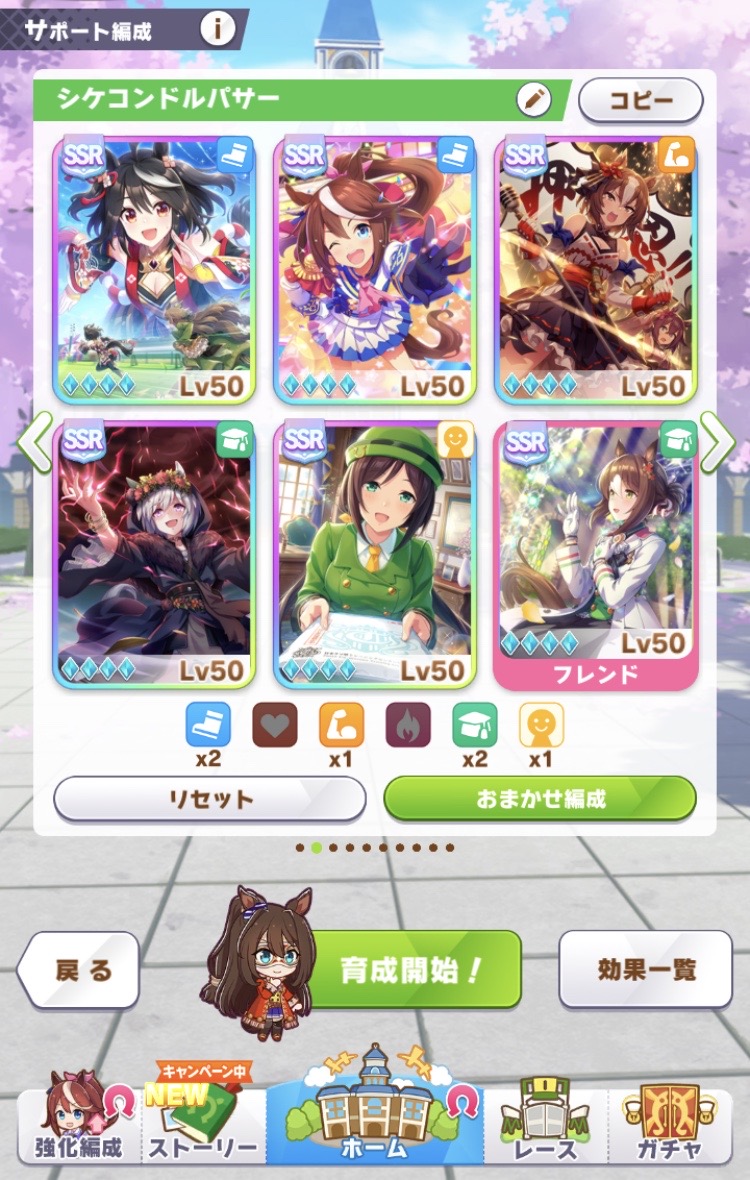
Task: Tap the コピー button
Action: (640, 100)
